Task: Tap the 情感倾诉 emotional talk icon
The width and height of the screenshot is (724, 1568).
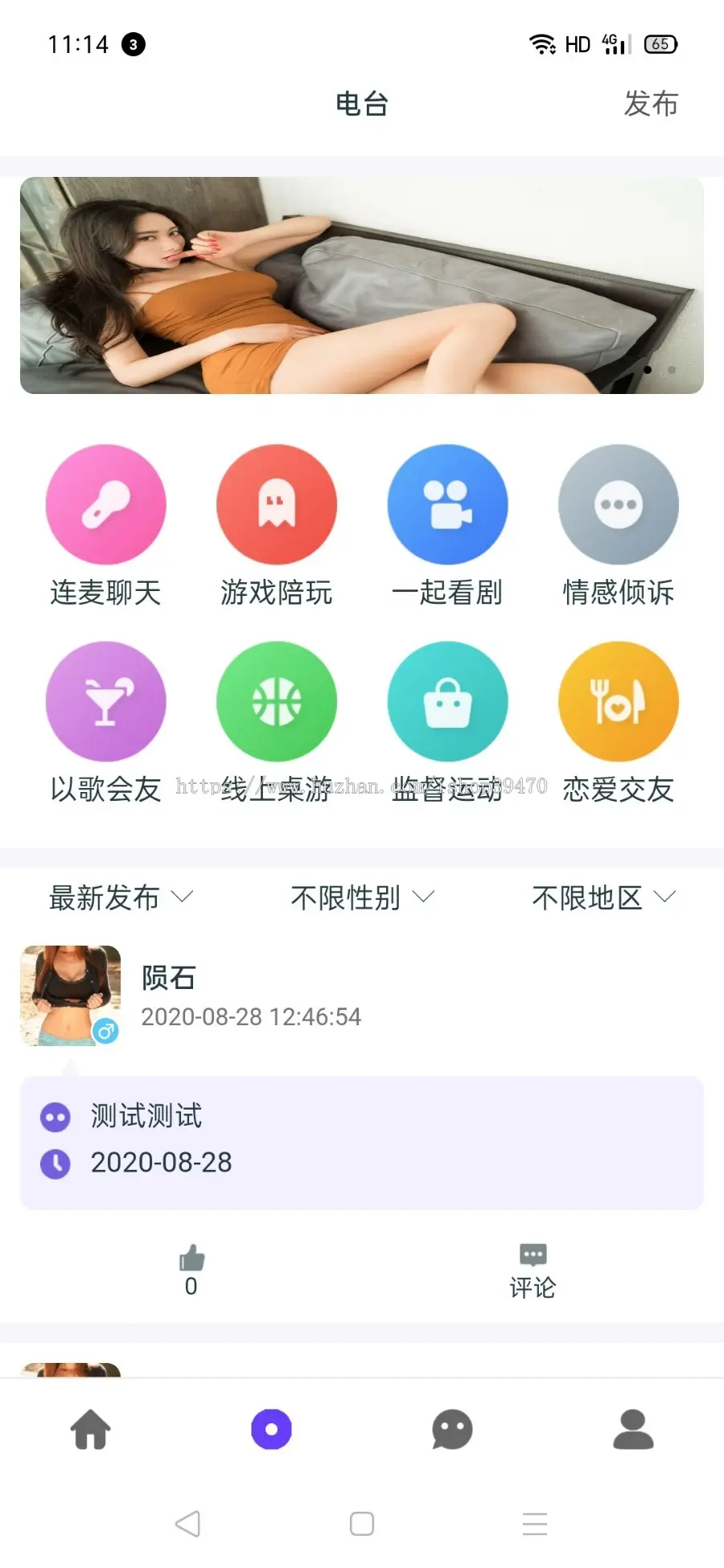Action: tap(619, 504)
